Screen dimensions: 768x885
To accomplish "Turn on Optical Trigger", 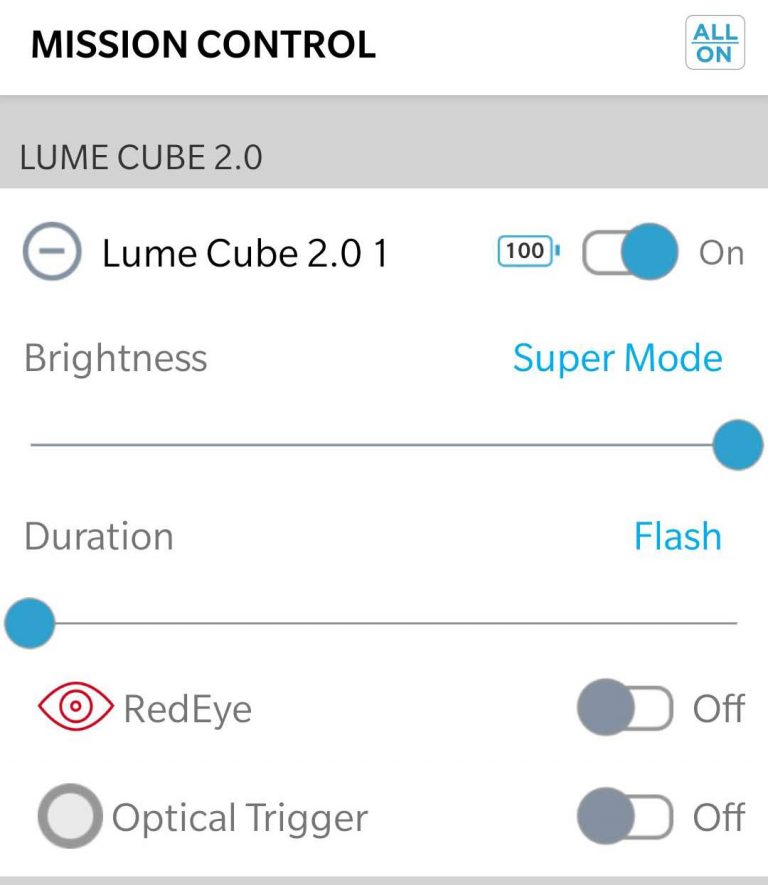I will pos(624,818).
